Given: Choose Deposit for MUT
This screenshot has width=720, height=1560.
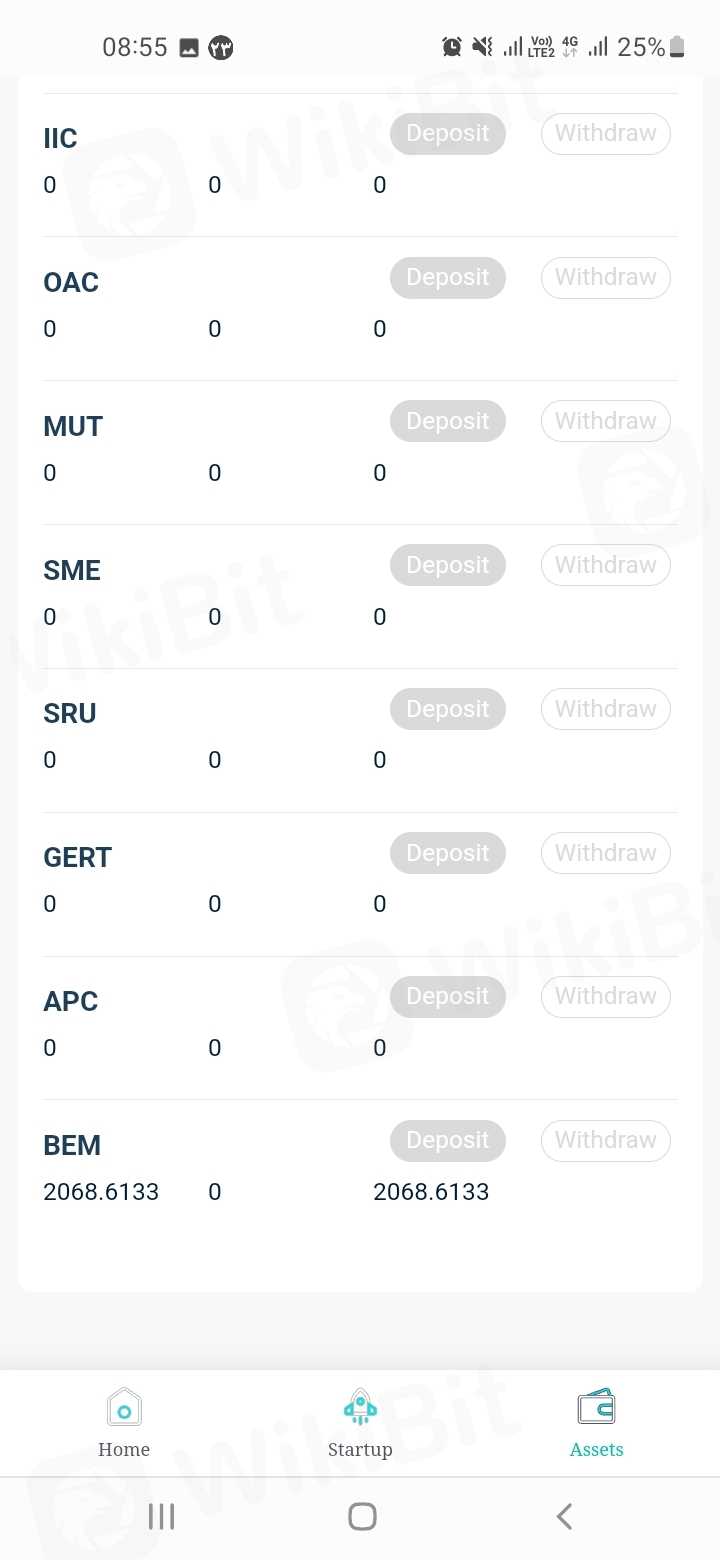Looking at the screenshot, I should pos(447,422).
